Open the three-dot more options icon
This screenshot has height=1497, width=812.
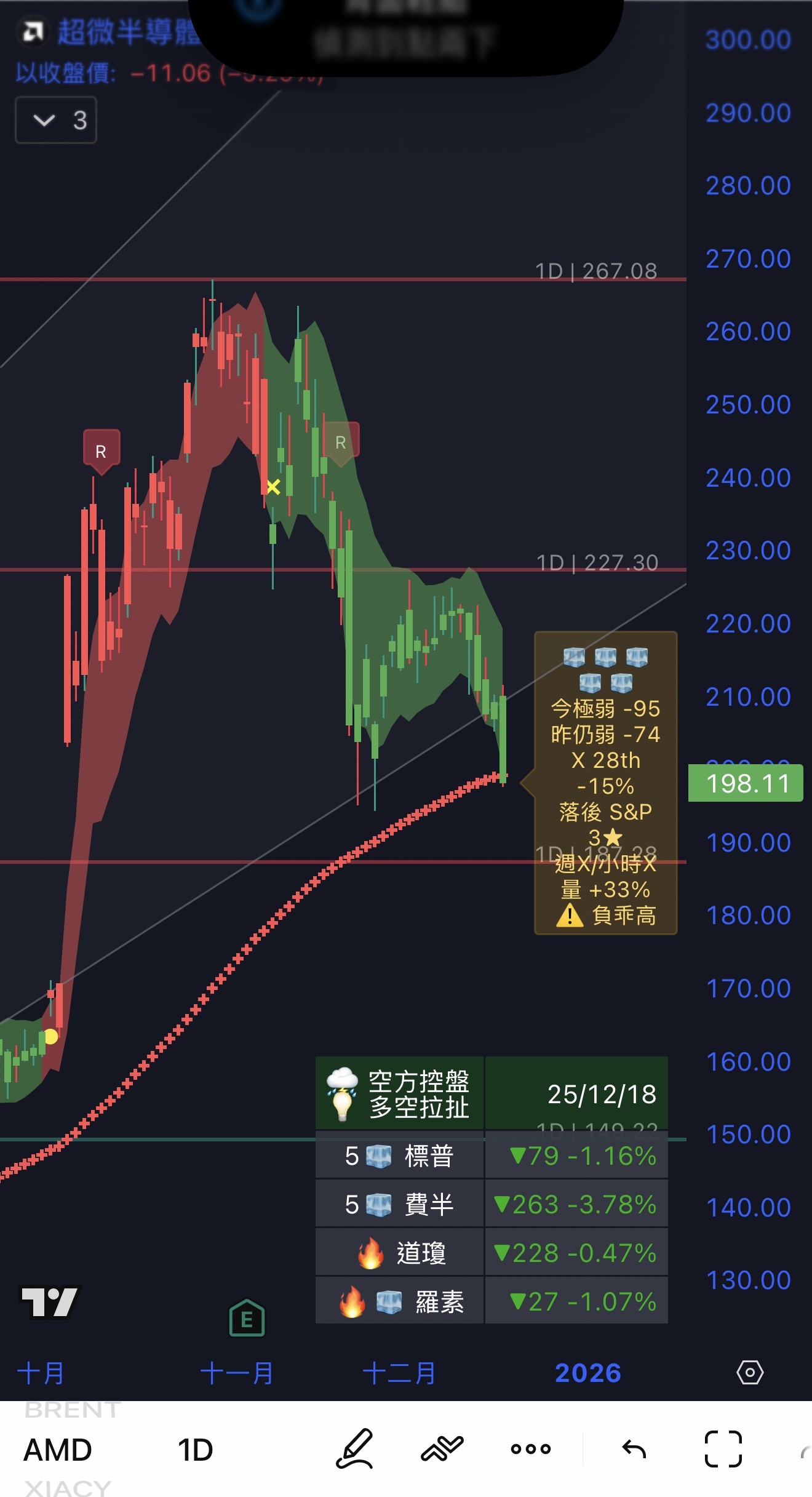coord(531,1449)
